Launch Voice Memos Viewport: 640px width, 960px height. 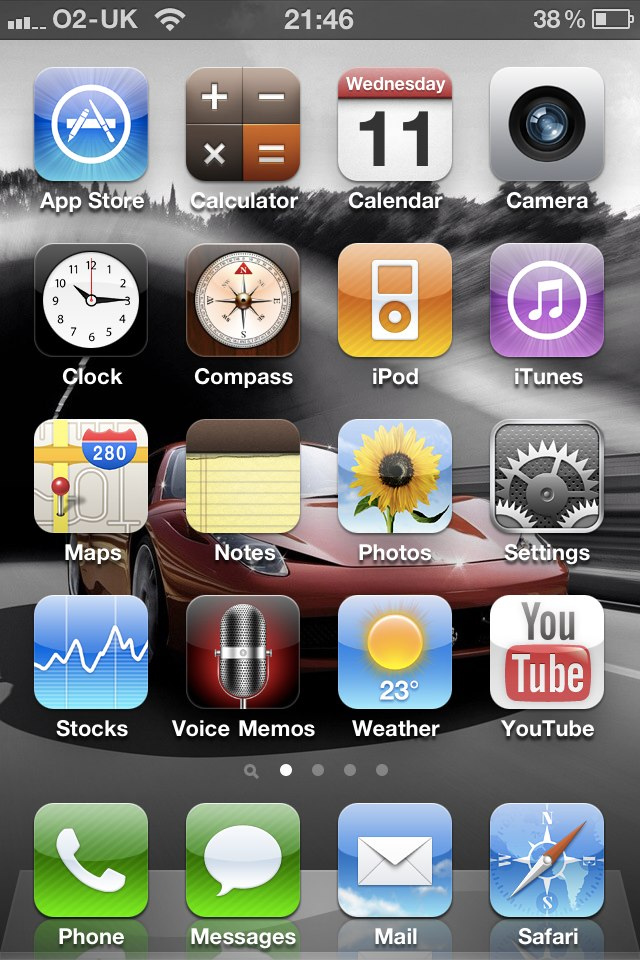pyautogui.click(x=243, y=652)
